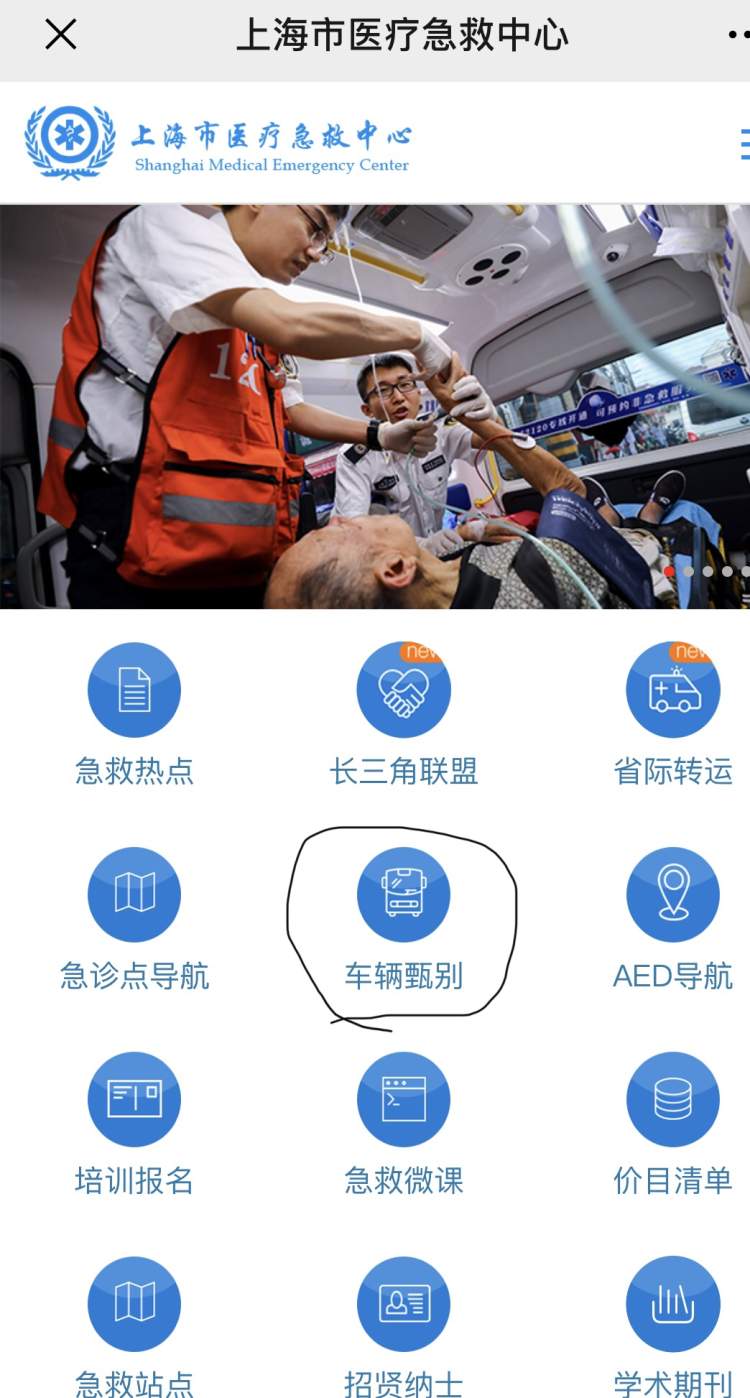Open 长三角联盟 section
This screenshot has width=750, height=1398.
[x=404, y=691]
